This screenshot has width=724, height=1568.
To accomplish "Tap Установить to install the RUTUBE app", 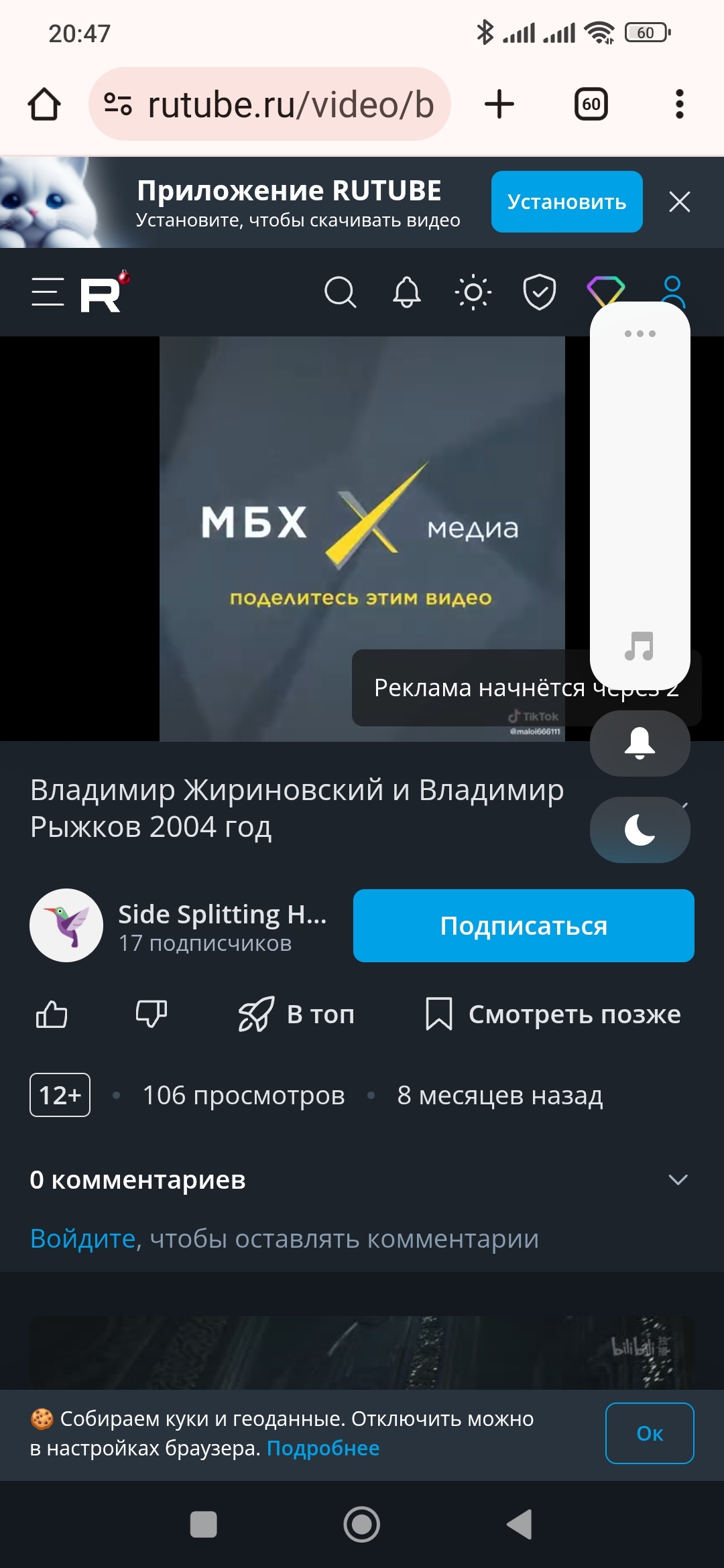I will pos(566,202).
